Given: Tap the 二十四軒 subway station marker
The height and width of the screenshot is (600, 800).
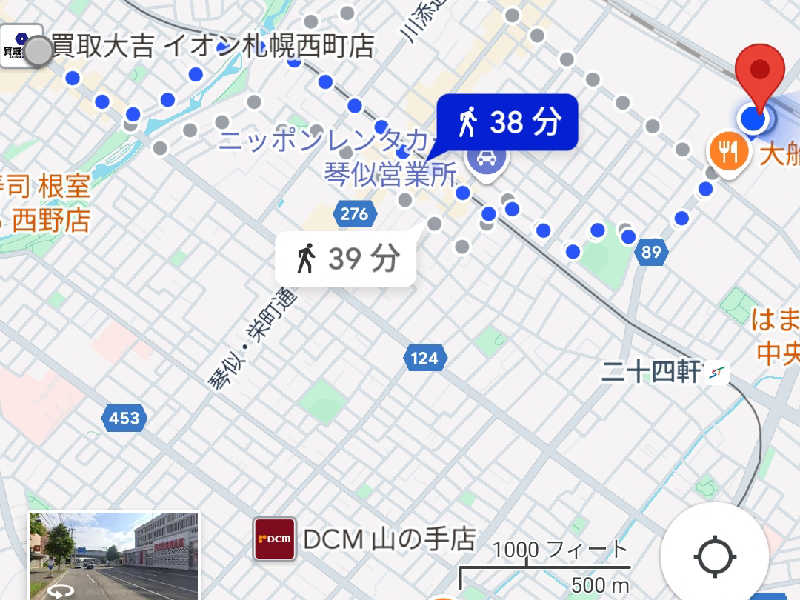Looking at the screenshot, I should 715,374.
